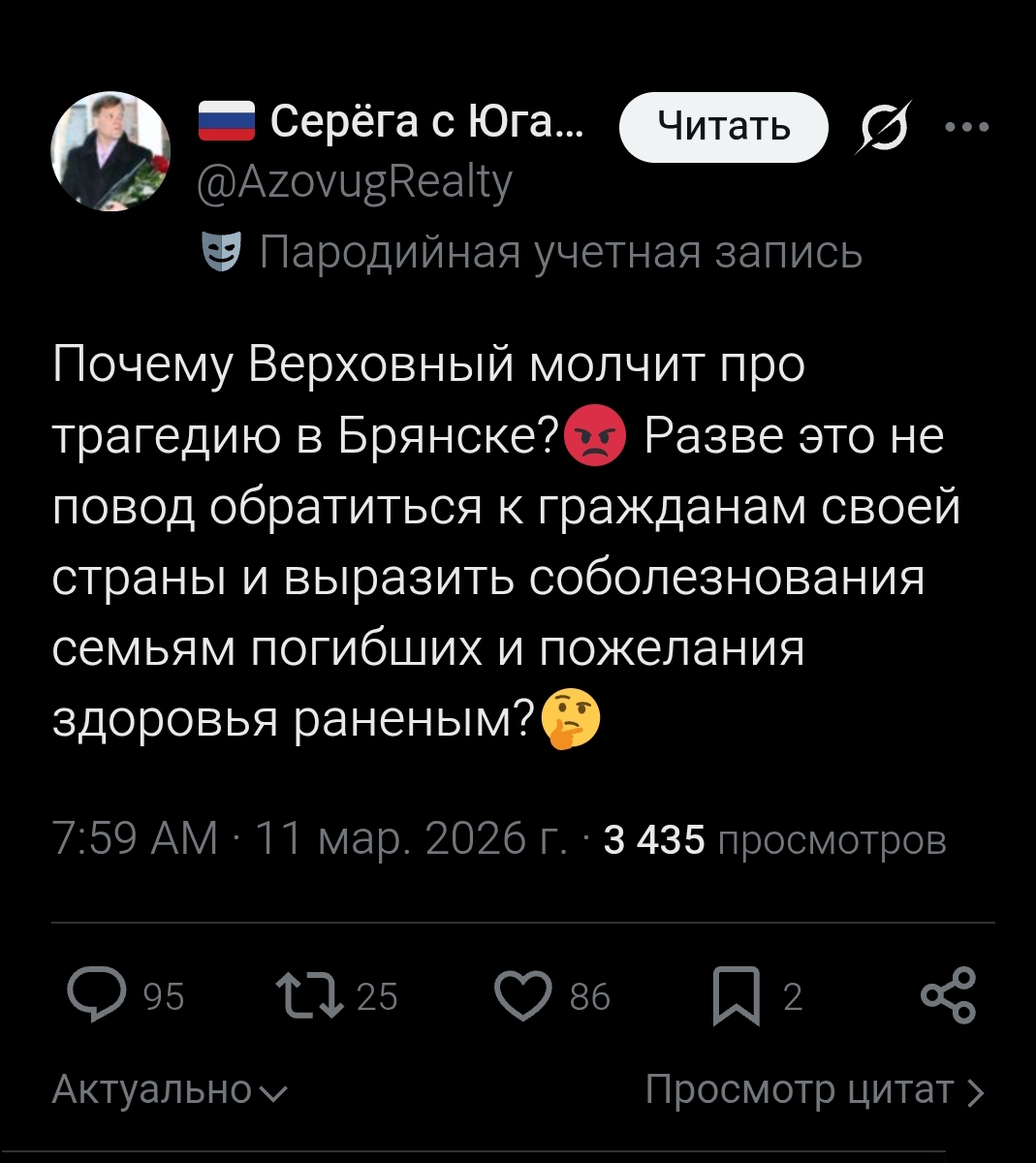This screenshot has width=1036, height=1163.
Task: Open Просмотр цитат quotes view
Action: pos(814,1090)
